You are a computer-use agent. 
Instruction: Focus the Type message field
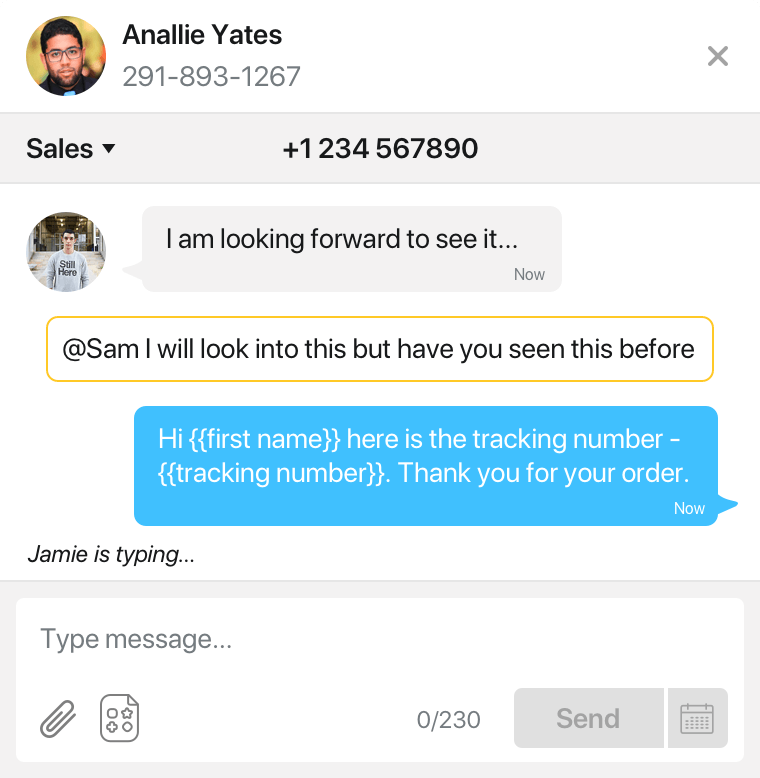click(x=380, y=639)
